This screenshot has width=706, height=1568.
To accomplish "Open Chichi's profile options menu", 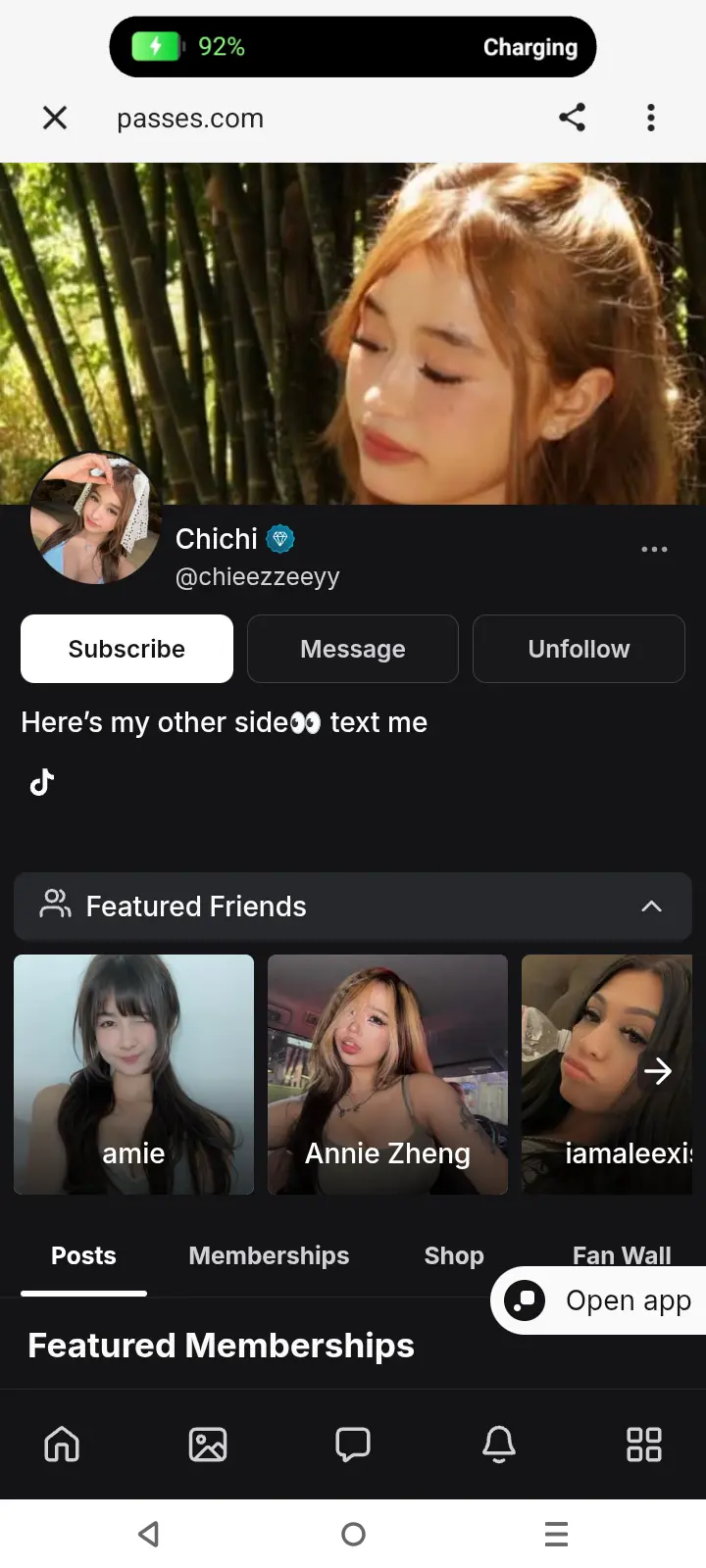I will point(654,549).
